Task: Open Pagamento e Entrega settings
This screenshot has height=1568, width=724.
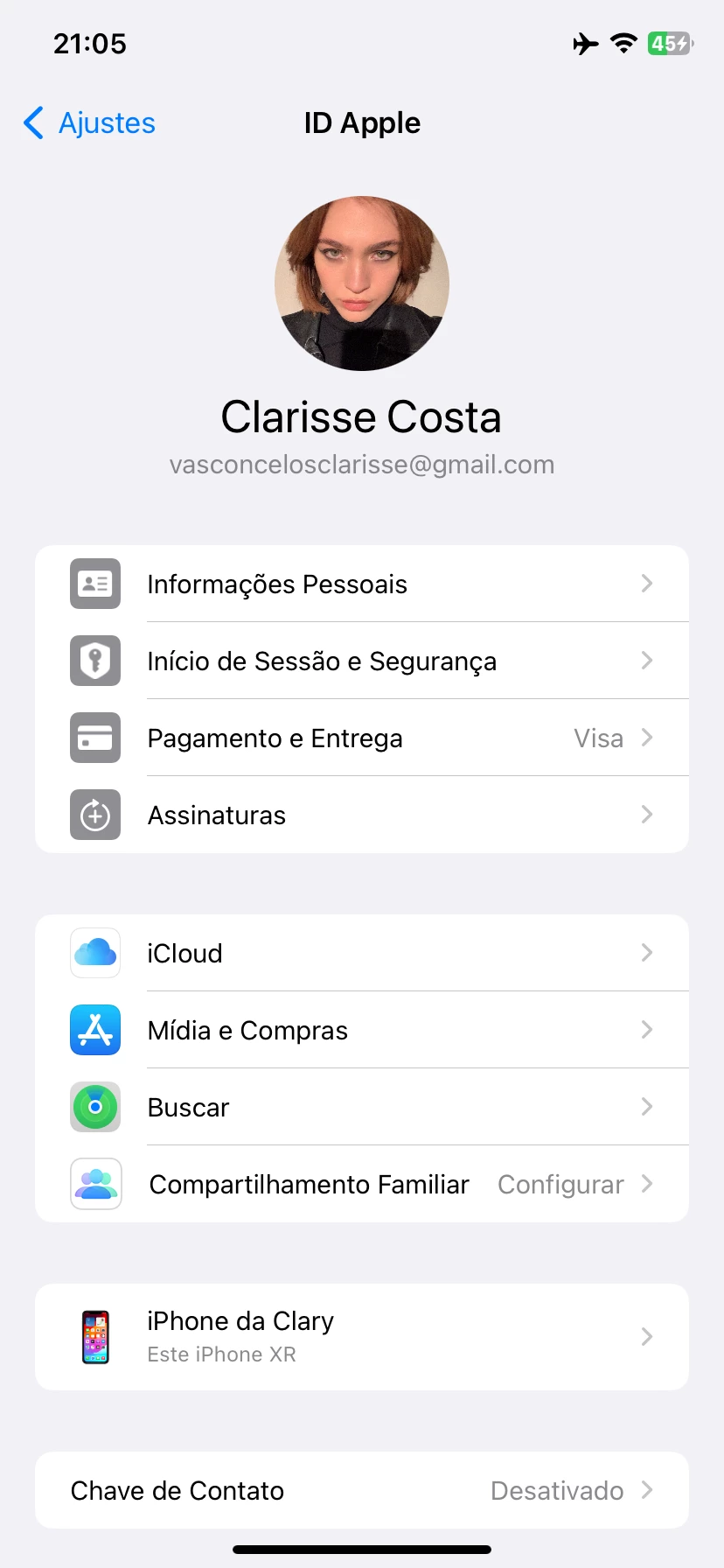Action: point(362,738)
